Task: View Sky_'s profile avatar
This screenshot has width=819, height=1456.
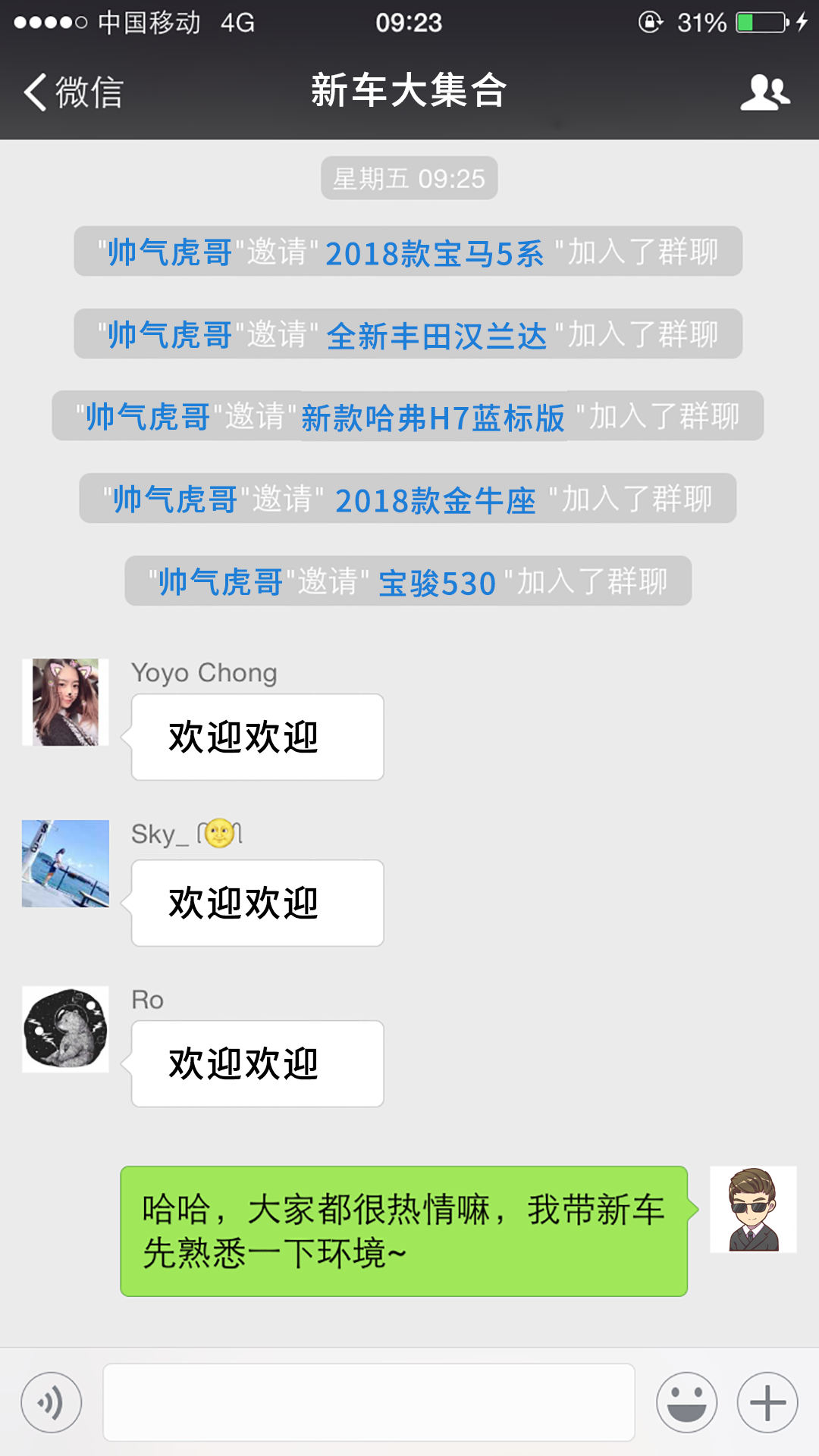Action: pyautogui.click(x=65, y=863)
